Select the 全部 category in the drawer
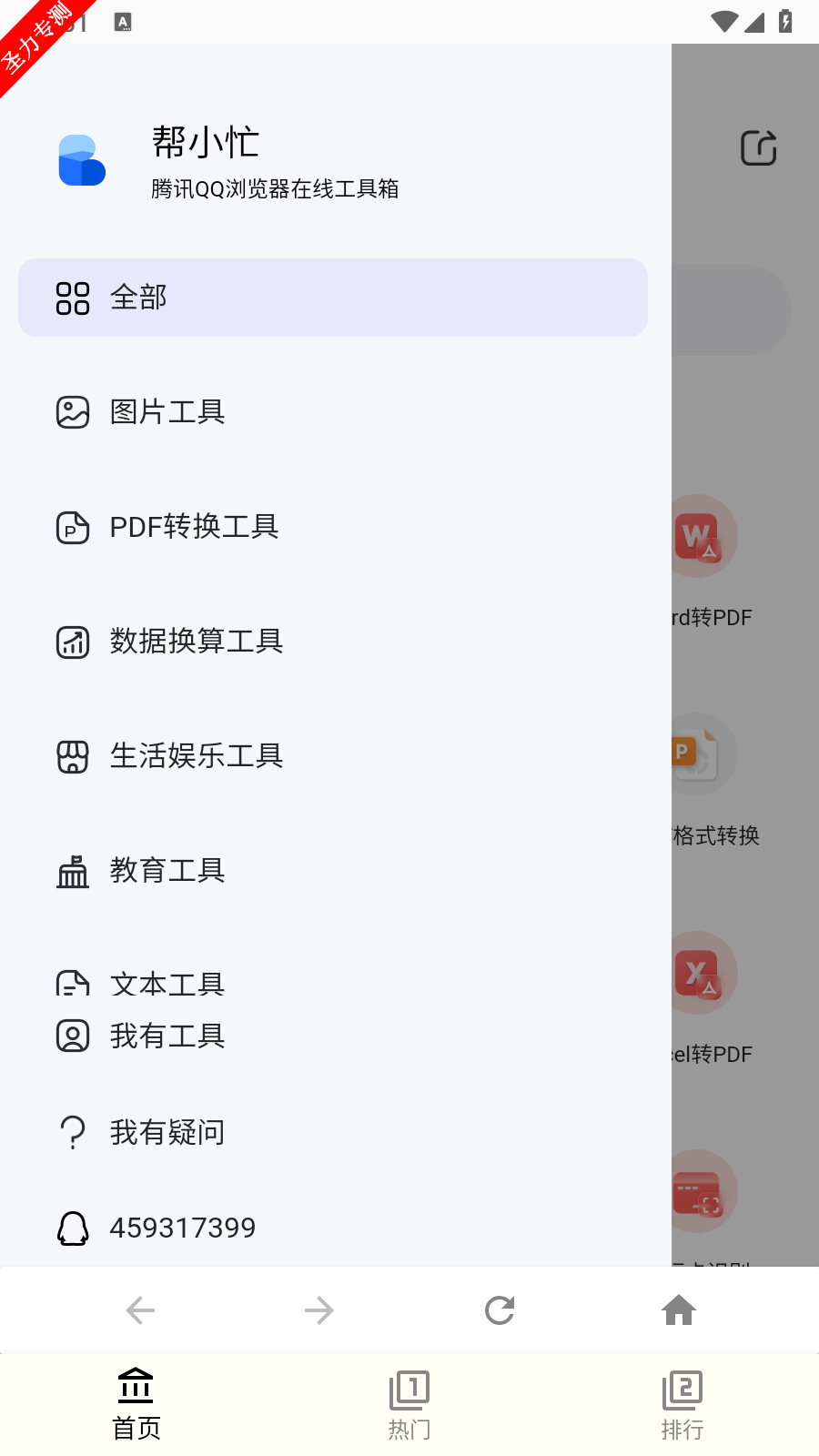Screen dimensions: 819x1456 pos(333,298)
